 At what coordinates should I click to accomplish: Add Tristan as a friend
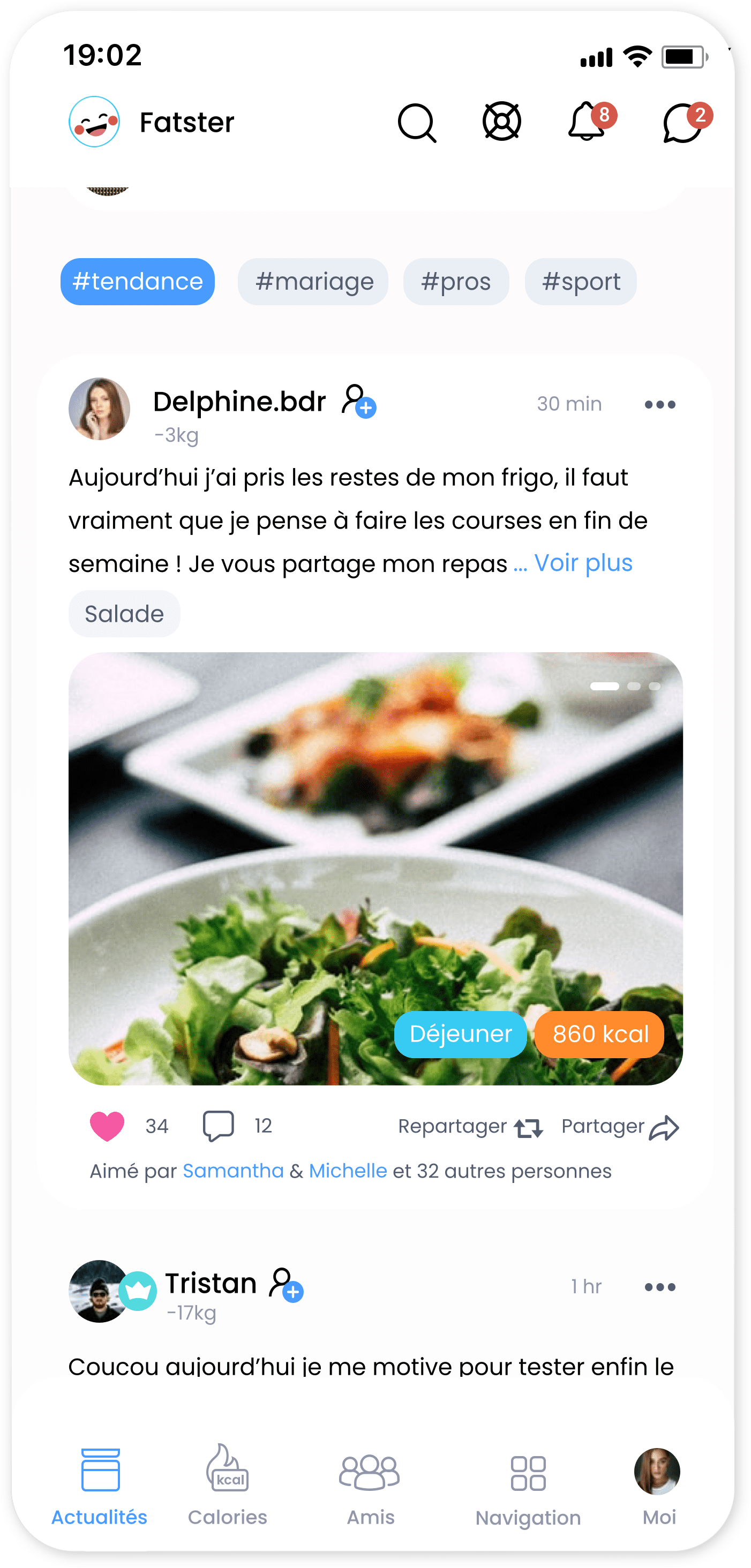click(x=286, y=1284)
